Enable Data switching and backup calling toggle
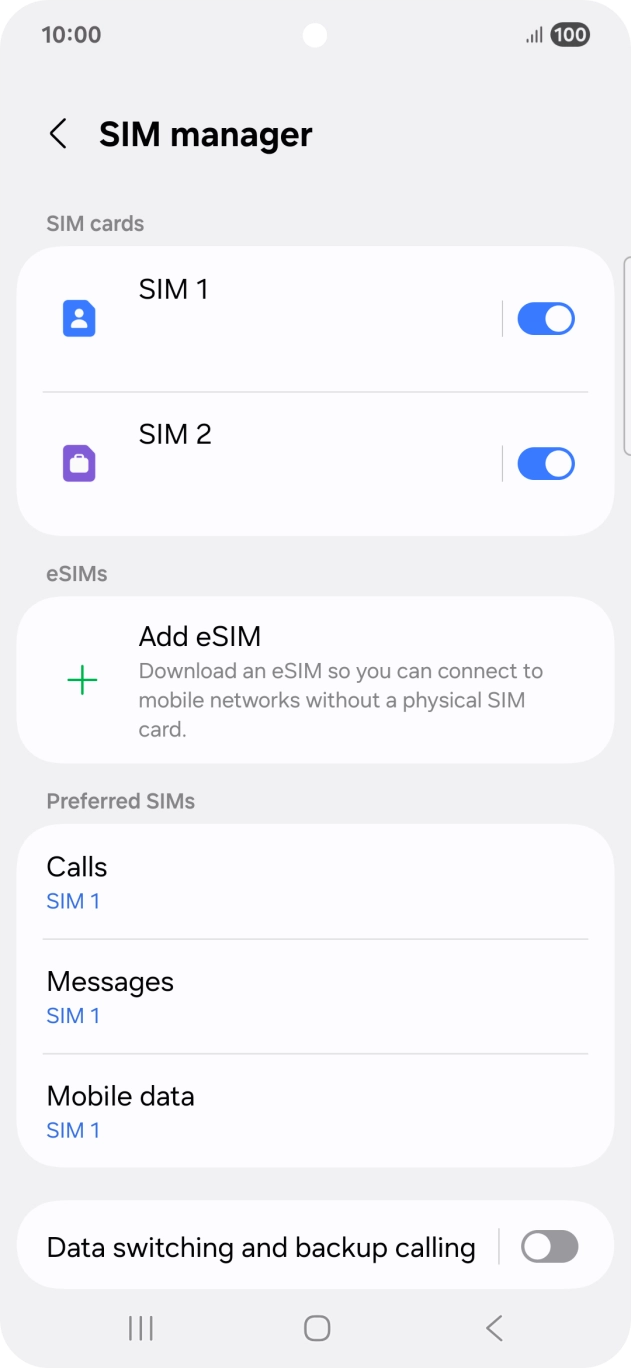This screenshot has height=1368, width=631. [549, 1247]
